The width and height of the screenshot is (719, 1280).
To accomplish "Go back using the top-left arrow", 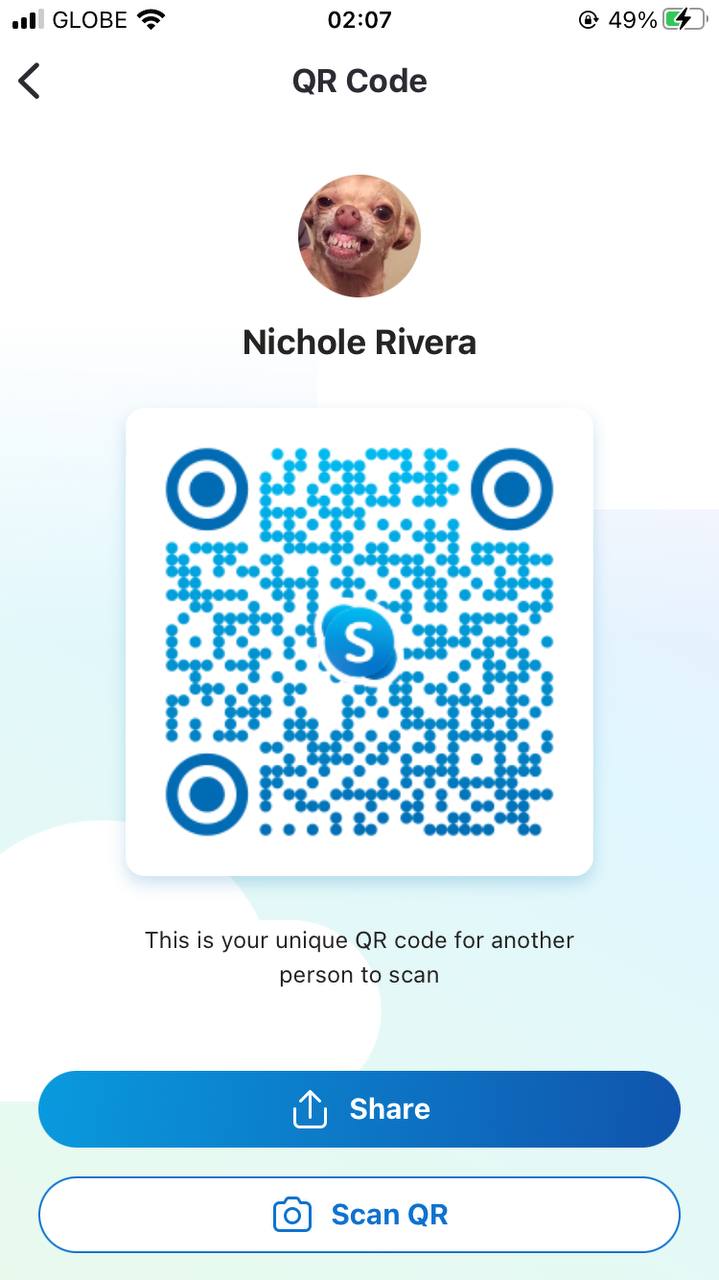I will coord(30,81).
